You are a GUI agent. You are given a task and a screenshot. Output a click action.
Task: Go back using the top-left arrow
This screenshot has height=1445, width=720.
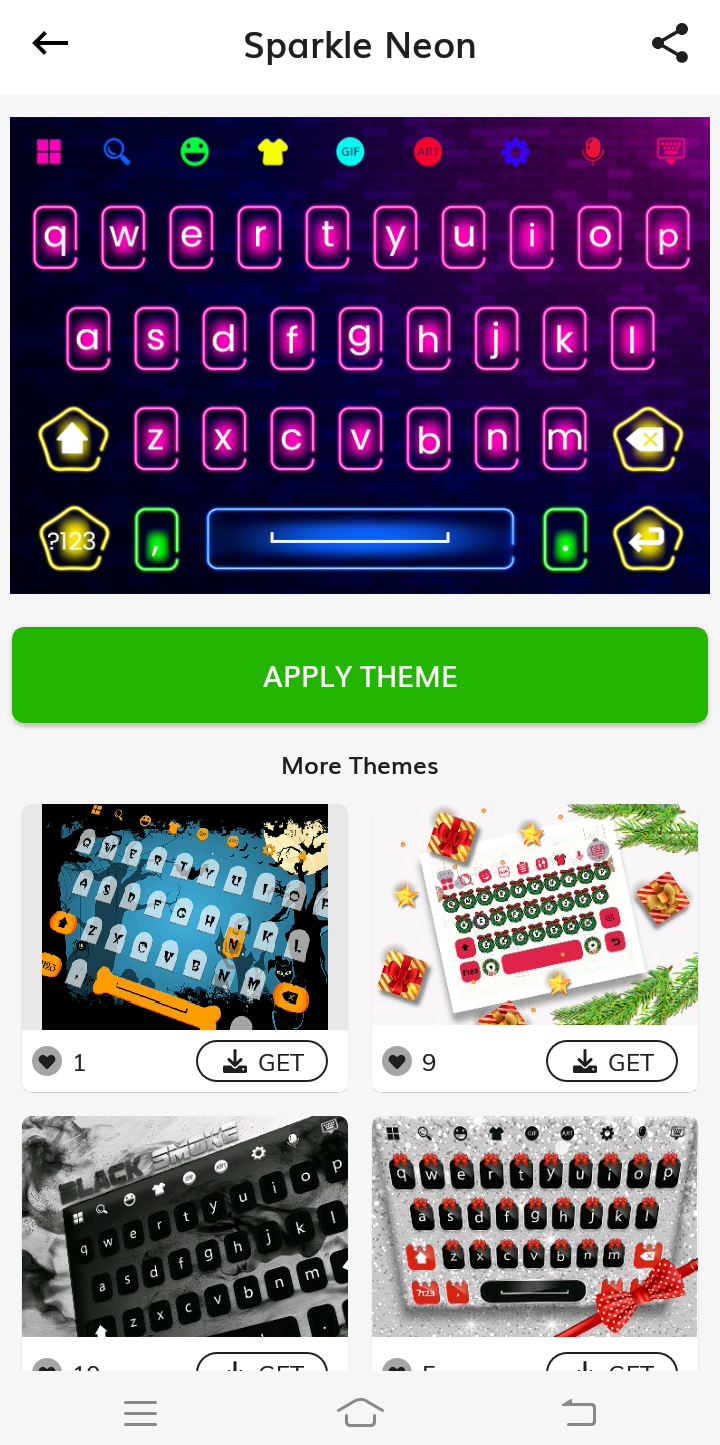click(x=50, y=43)
